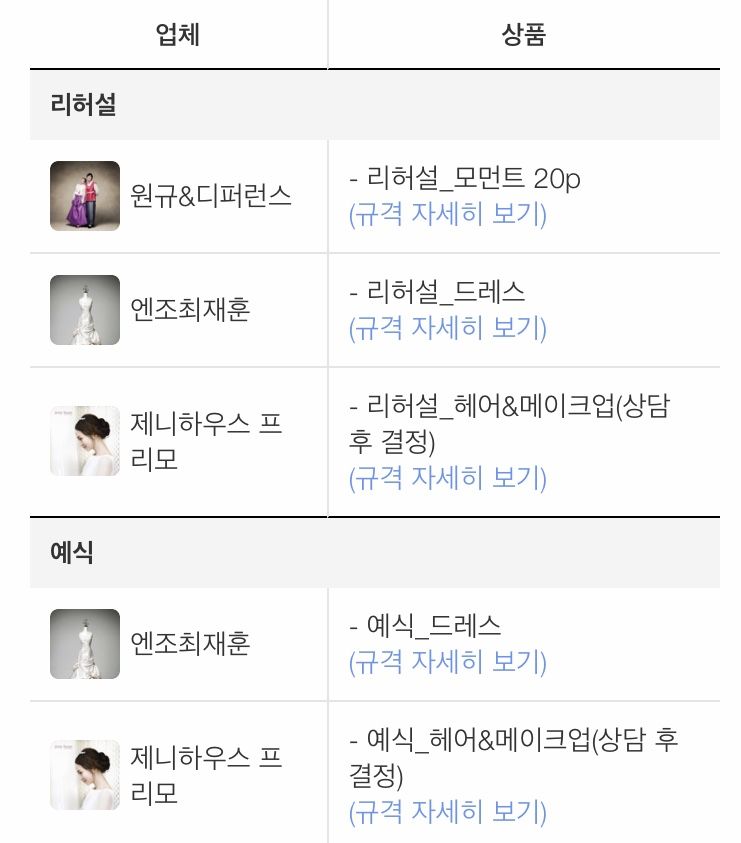Open 제니하우스 프리모 vendor in 리허설 section
Screen dimensions: 741x843
point(205,441)
